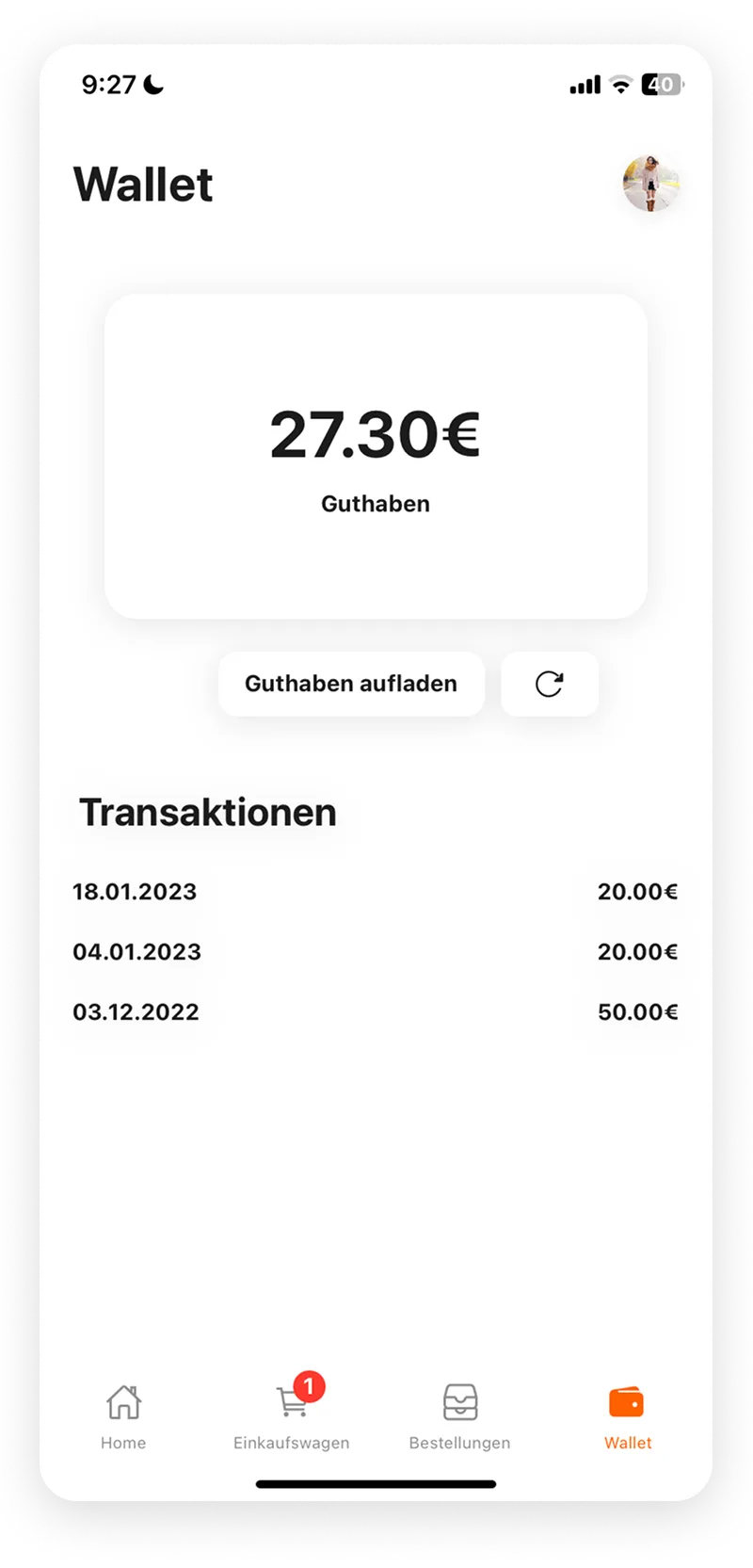Select the Wallet tab
The width and height of the screenshot is (753, 1568).
628,1415
